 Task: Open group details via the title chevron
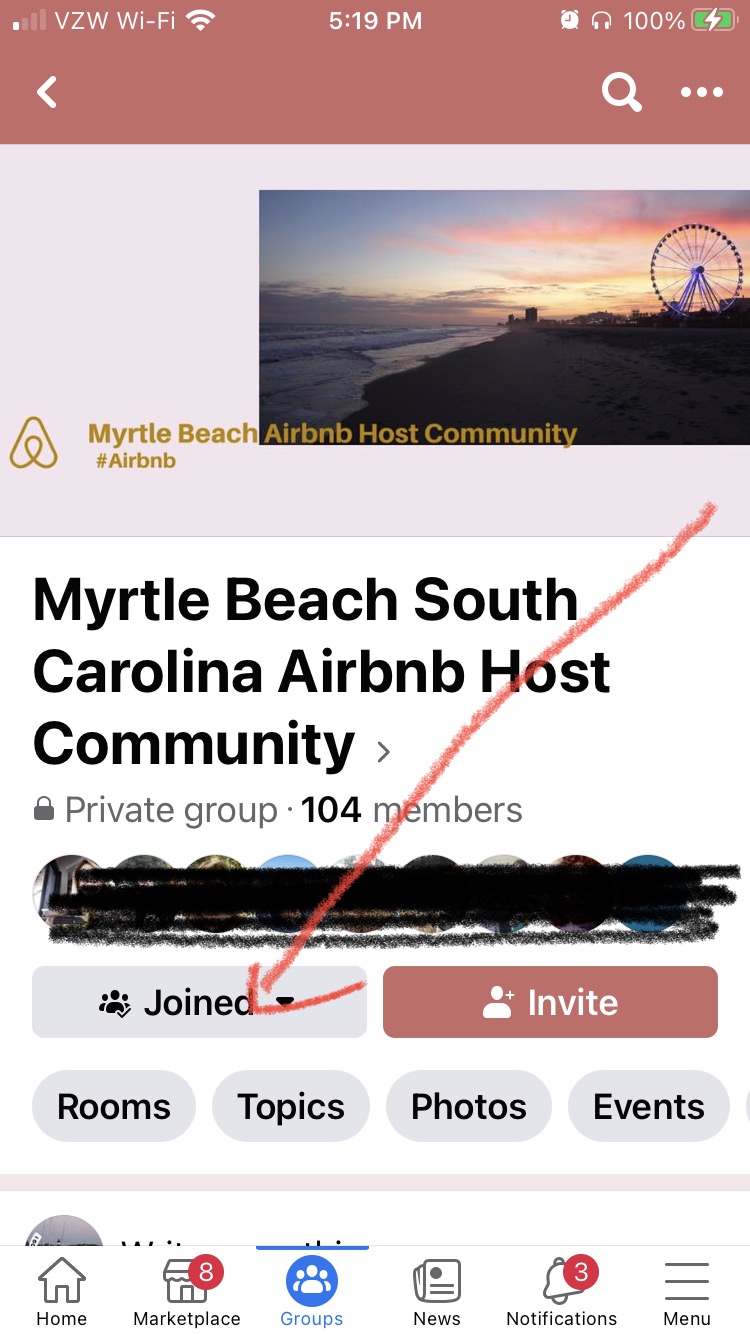(383, 752)
